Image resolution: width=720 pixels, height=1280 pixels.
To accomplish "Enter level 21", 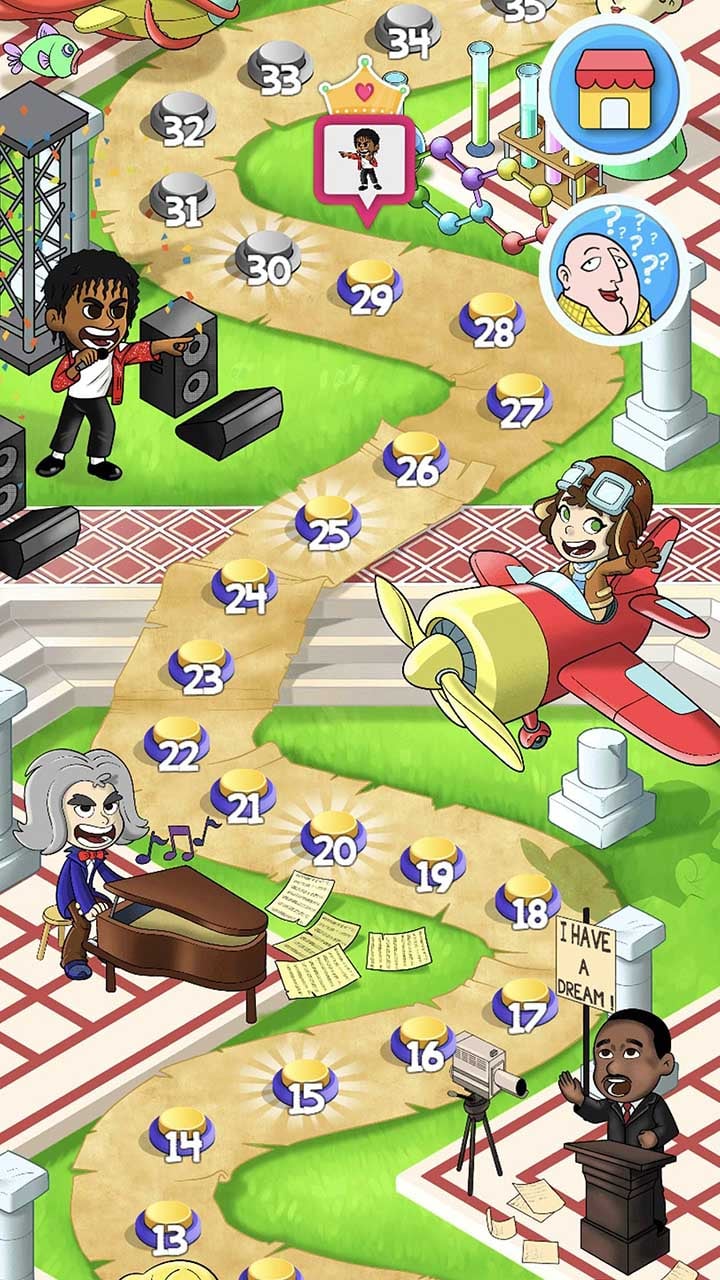I will tap(243, 797).
